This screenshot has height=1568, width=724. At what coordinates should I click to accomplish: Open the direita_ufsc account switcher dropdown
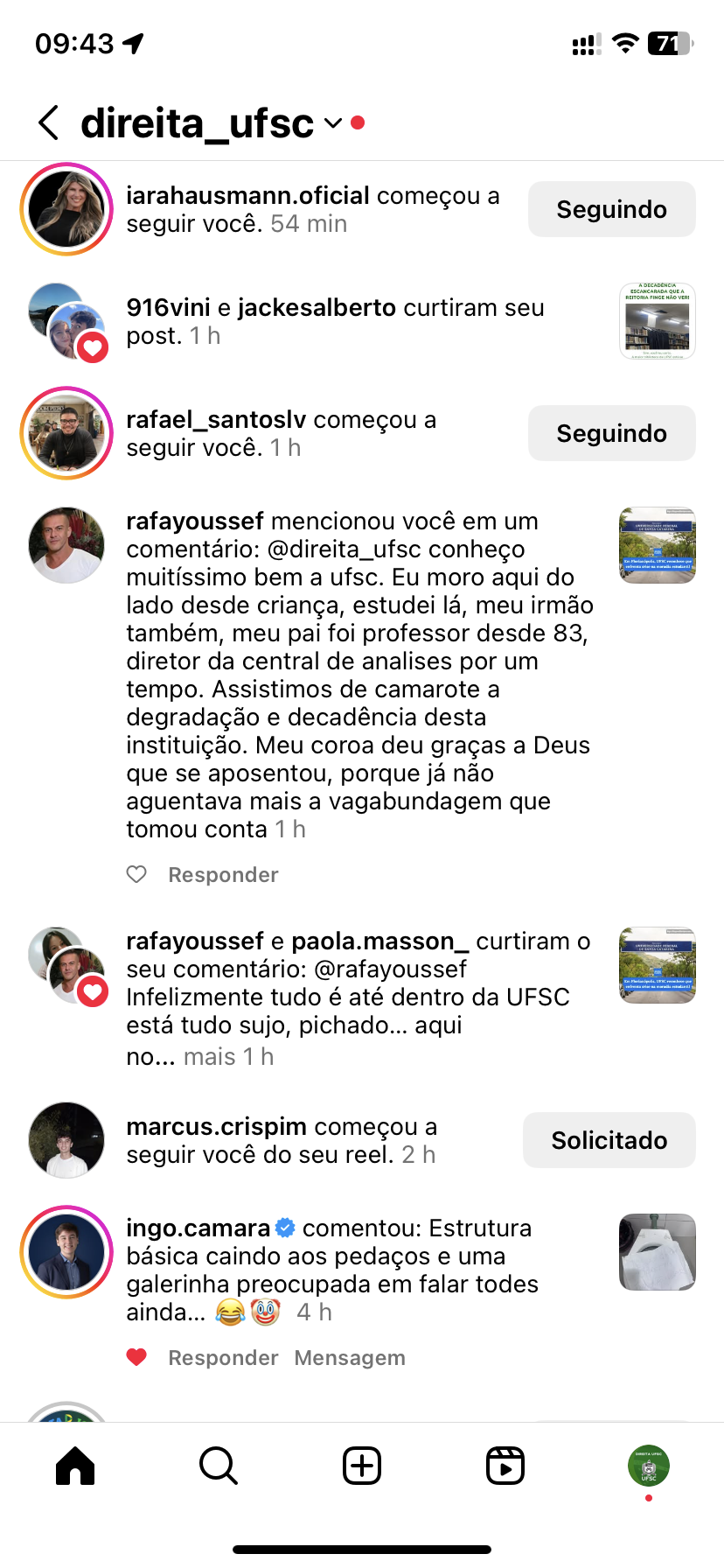332,123
